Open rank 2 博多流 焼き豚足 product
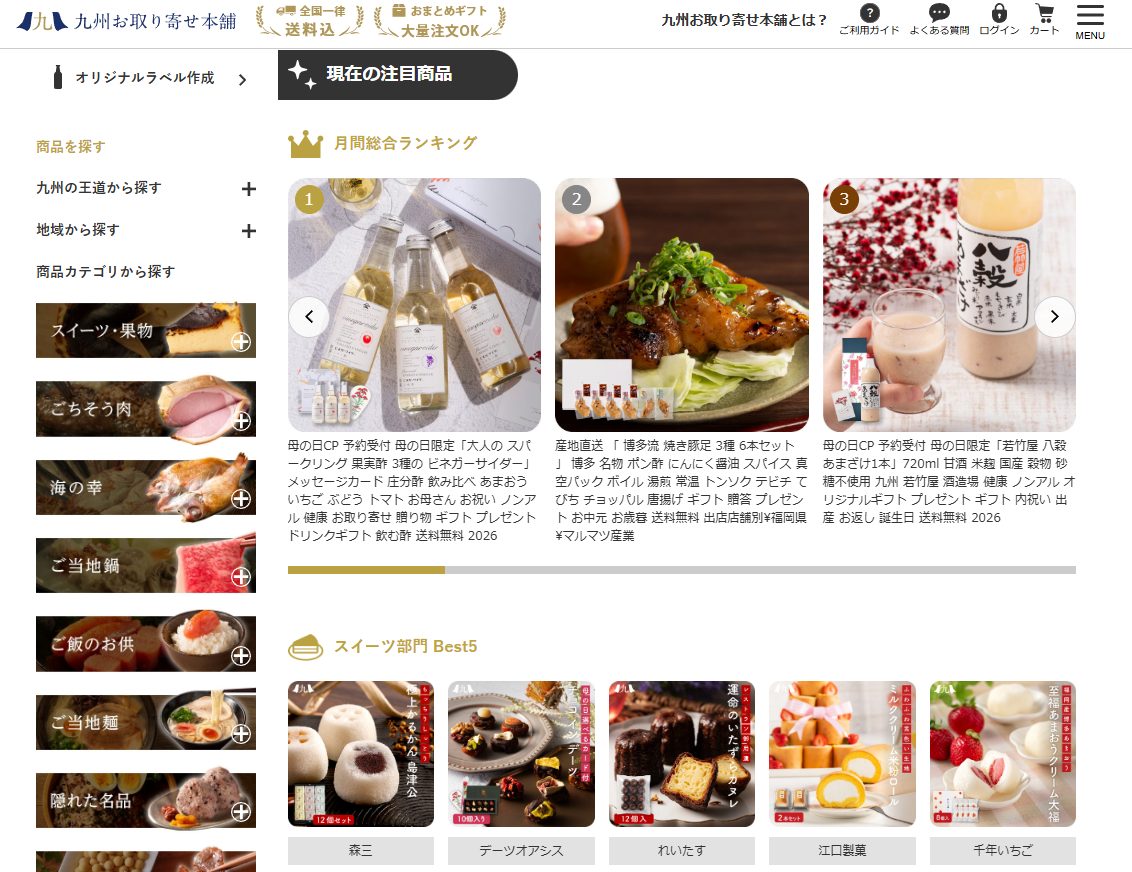 [x=681, y=305]
